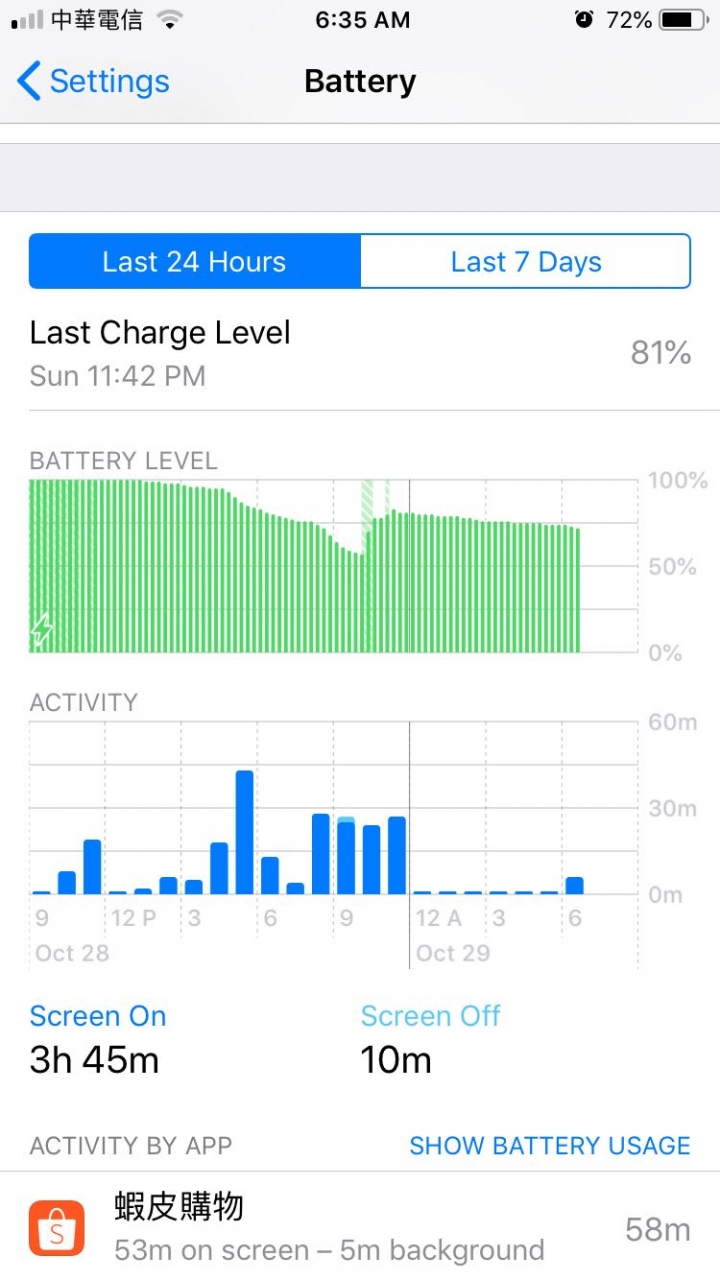720x1280 pixels.
Task: Go back to Settings
Action: (x=93, y=81)
